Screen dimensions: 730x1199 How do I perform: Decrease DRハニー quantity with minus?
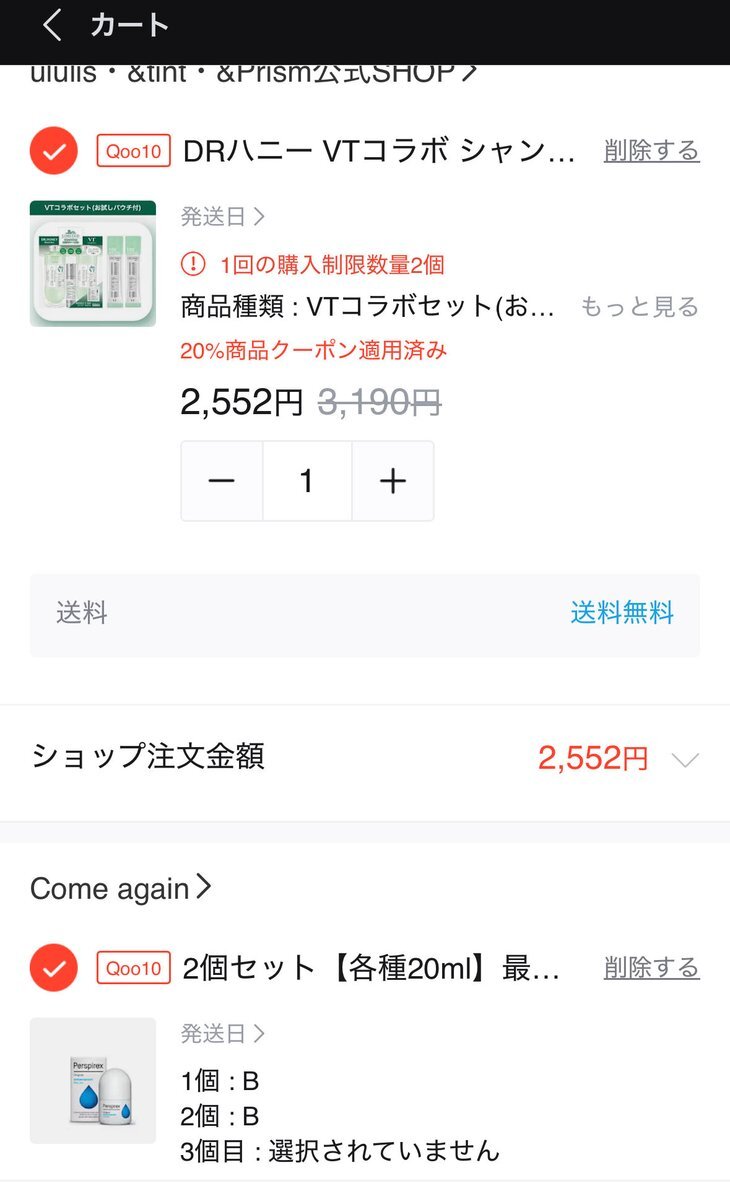221,481
